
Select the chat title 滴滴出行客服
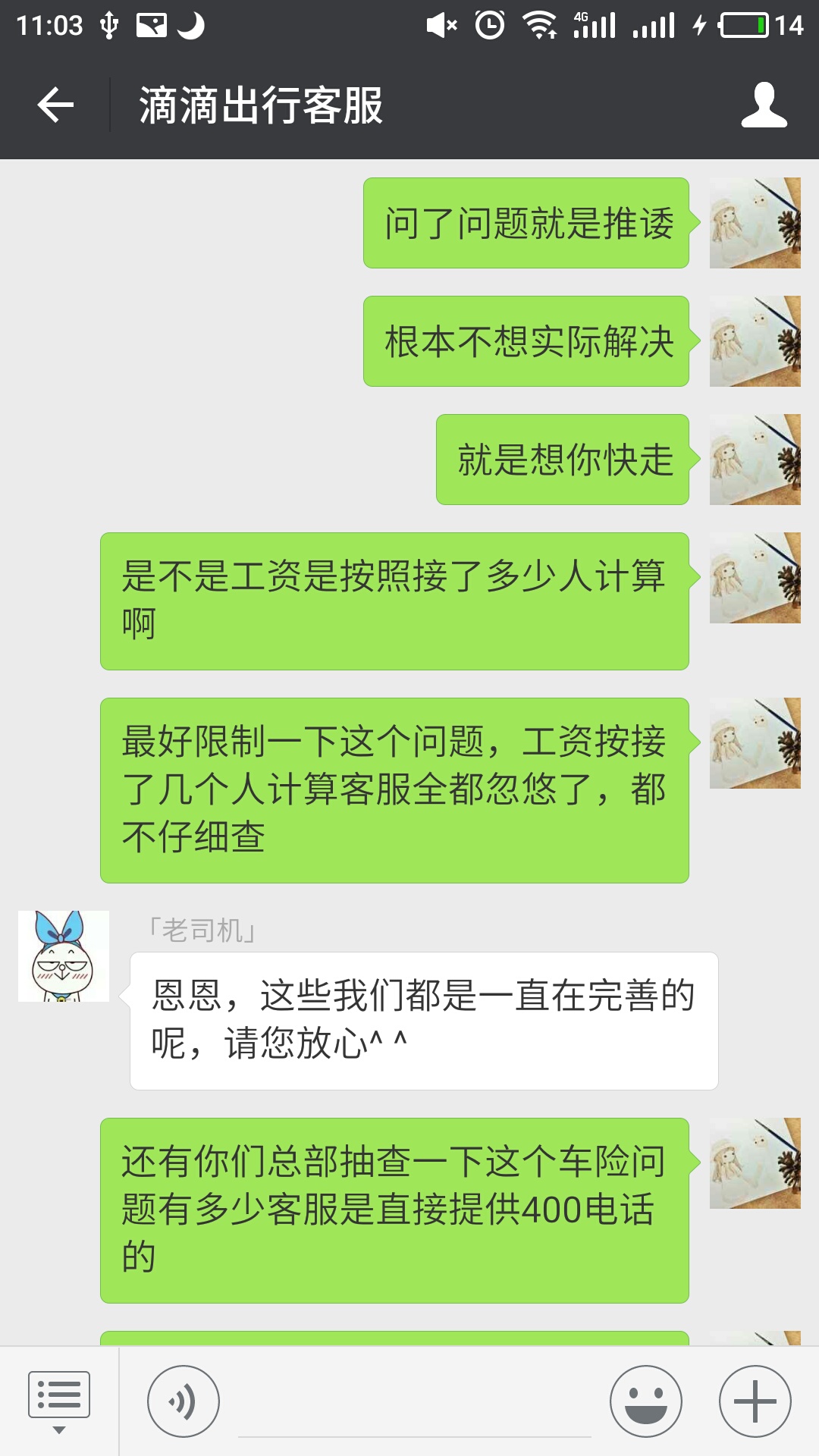[262, 106]
